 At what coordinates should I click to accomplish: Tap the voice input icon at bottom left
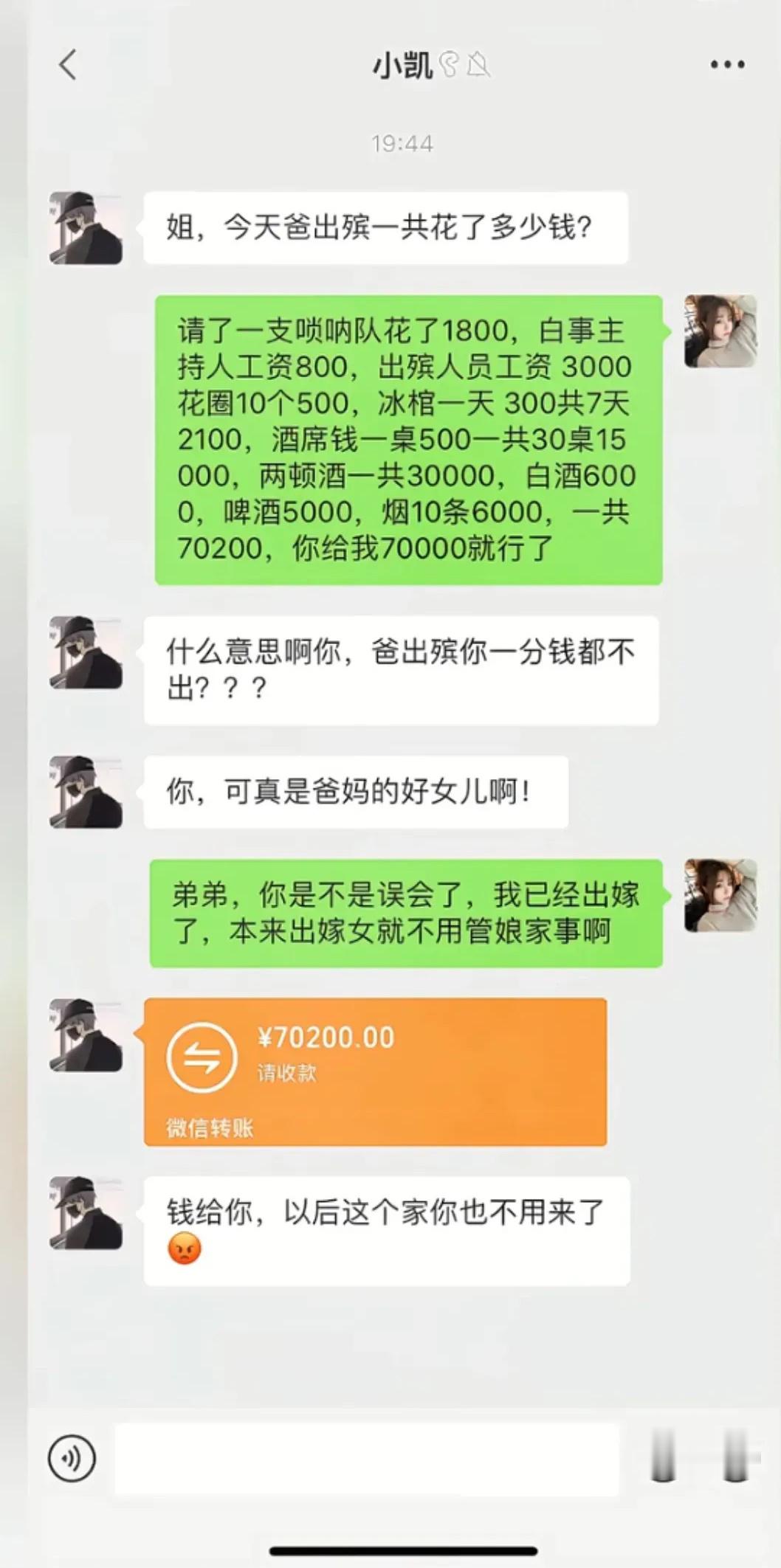[x=70, y=1457]
